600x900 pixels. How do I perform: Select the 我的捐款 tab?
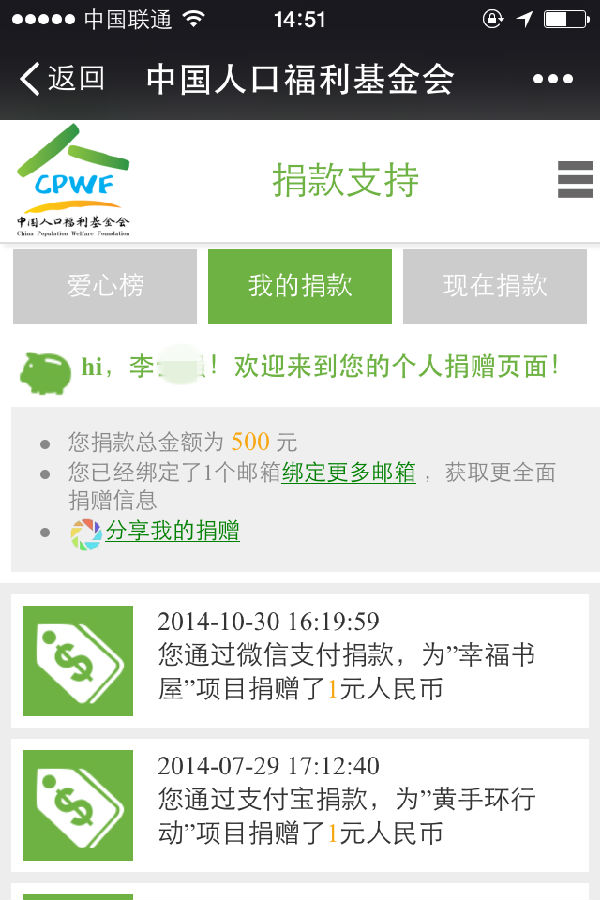300,286
